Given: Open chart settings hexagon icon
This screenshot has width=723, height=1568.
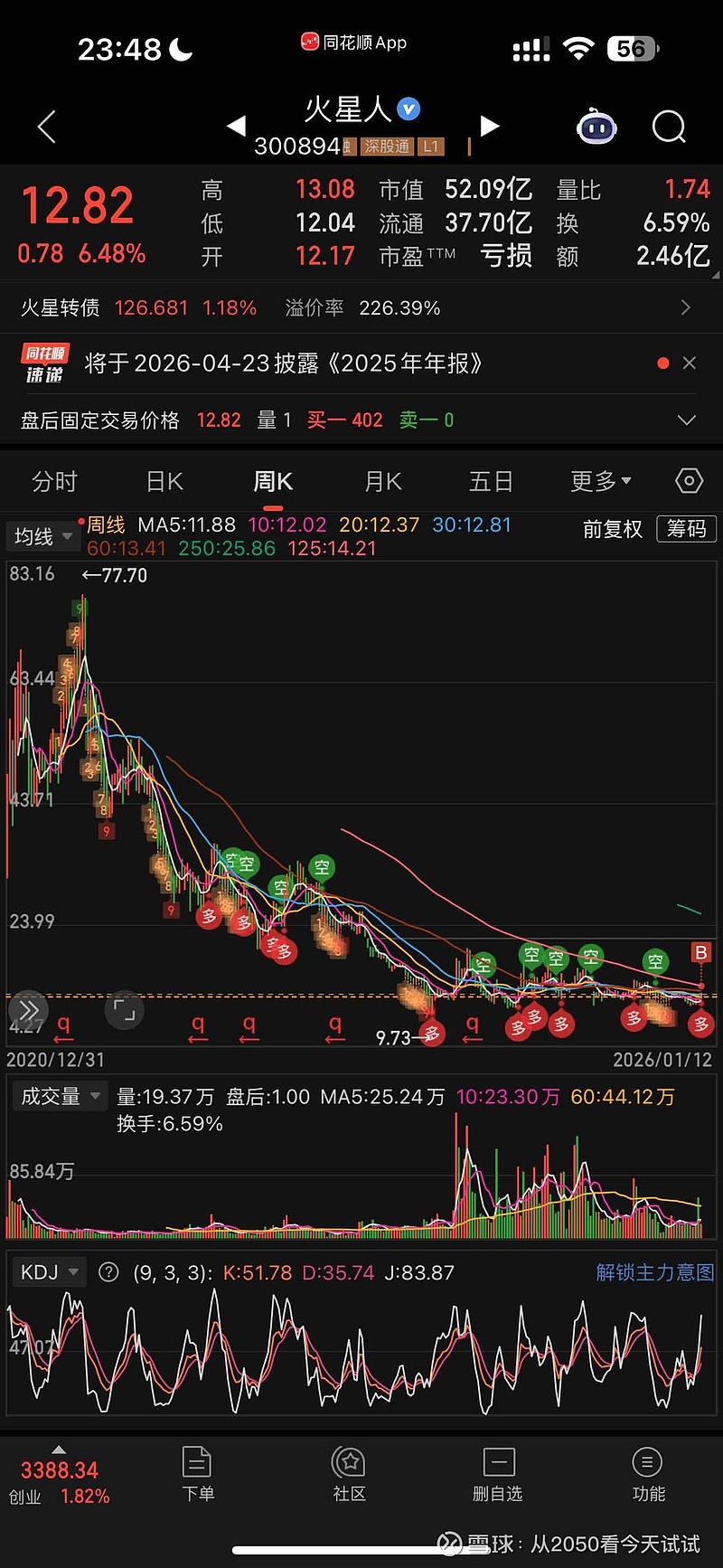Looking at the screenshot, I should (689, 481).
